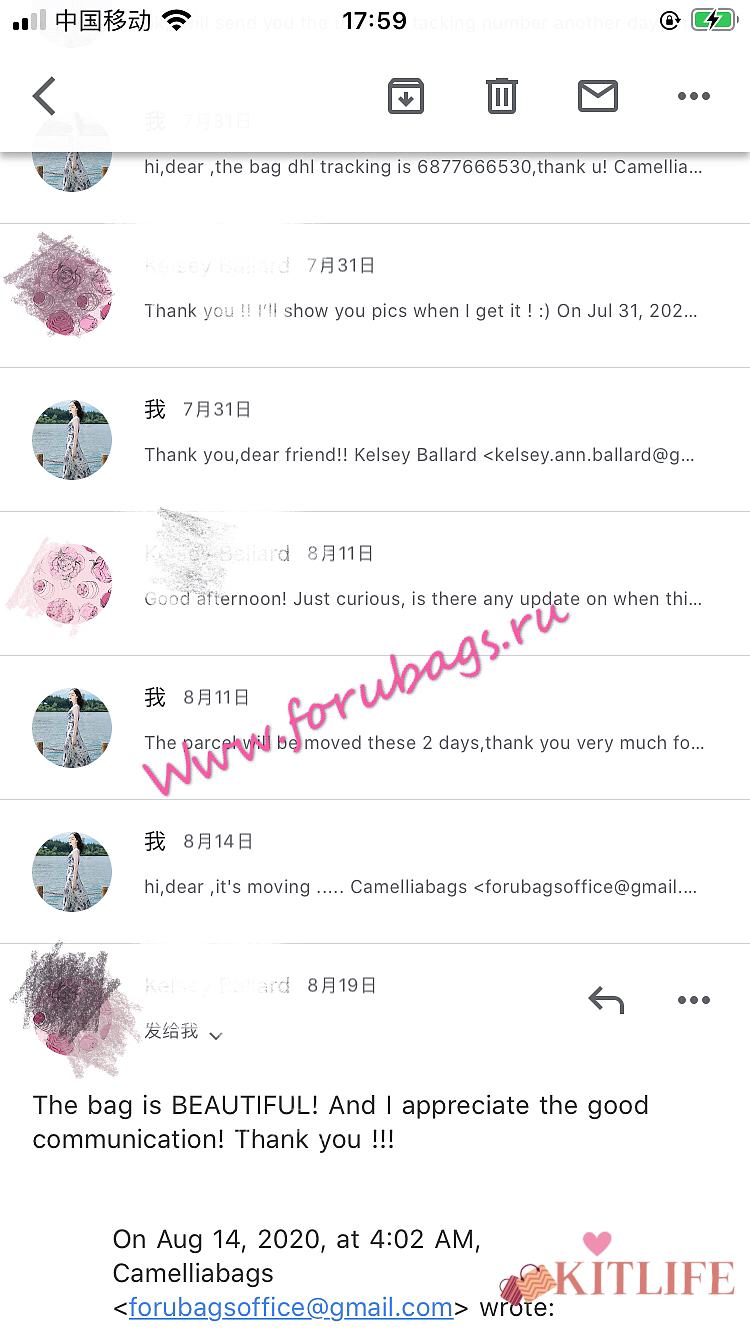Expand the message "Thank you !! I'll show you pics"
Screen dimensions: 750x1334
pyautogui.click(x=420, y=296)
